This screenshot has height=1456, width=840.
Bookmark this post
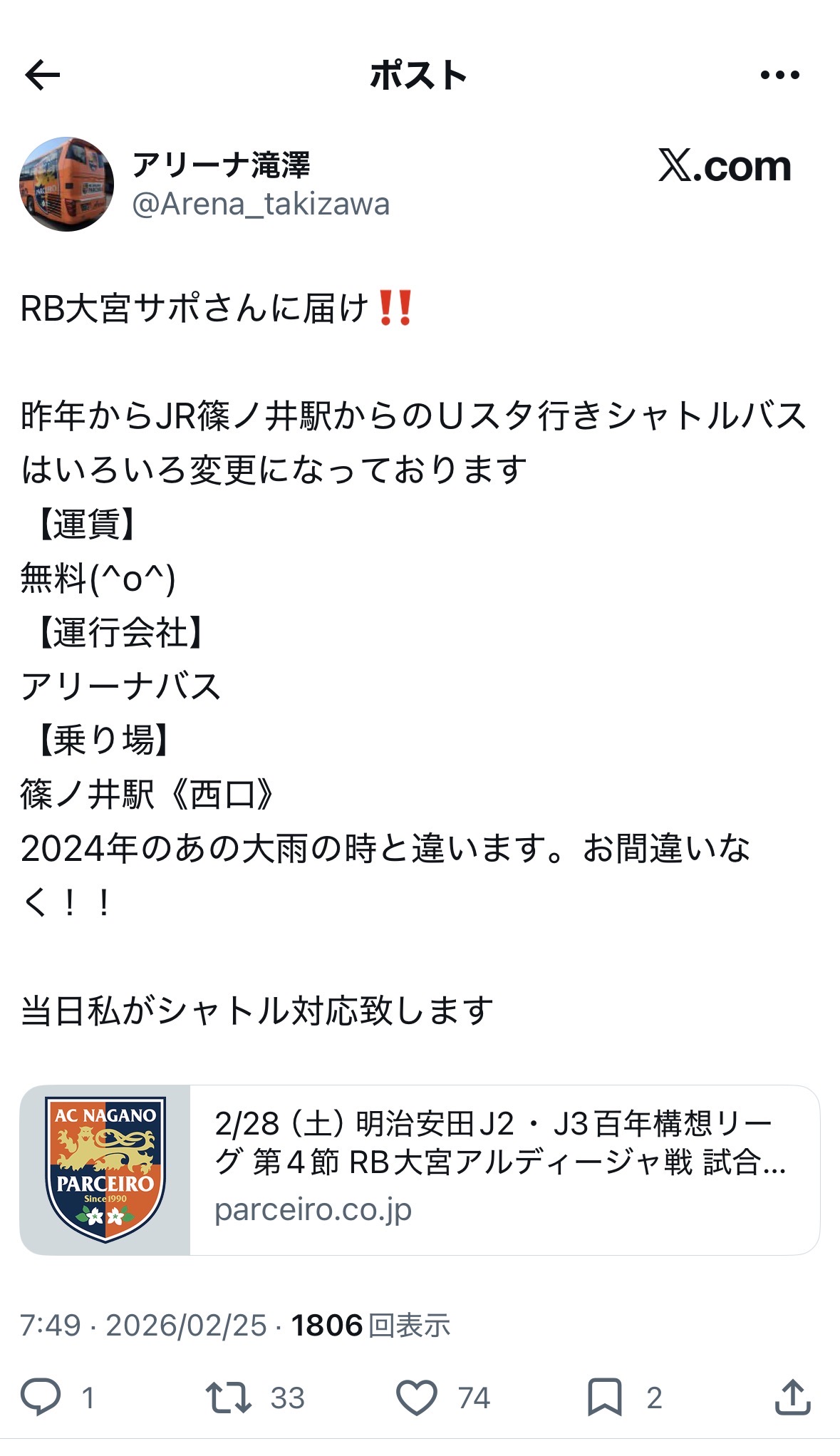coord(604,1397)
